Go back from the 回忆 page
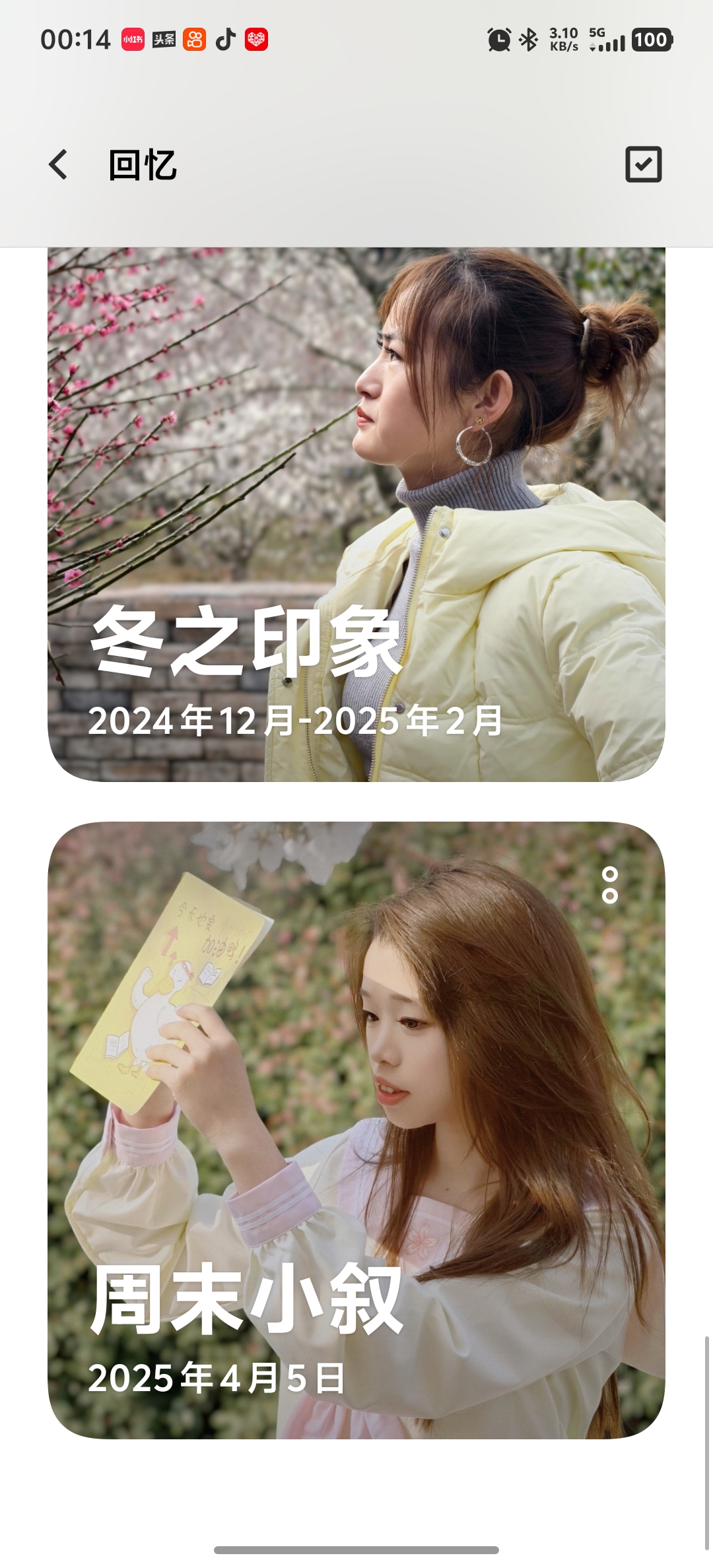Screen dimensions: 713x1568 [x=58, y=164]
